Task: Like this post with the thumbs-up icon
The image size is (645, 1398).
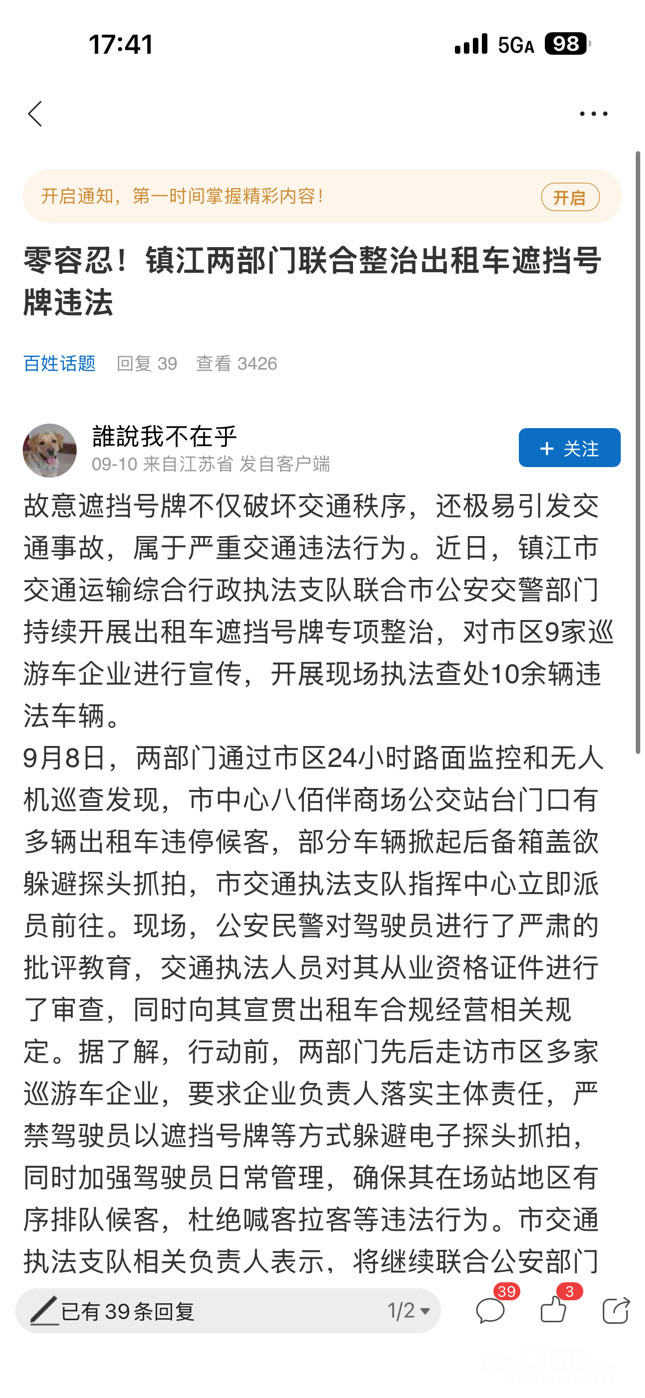Action: 554,1310
